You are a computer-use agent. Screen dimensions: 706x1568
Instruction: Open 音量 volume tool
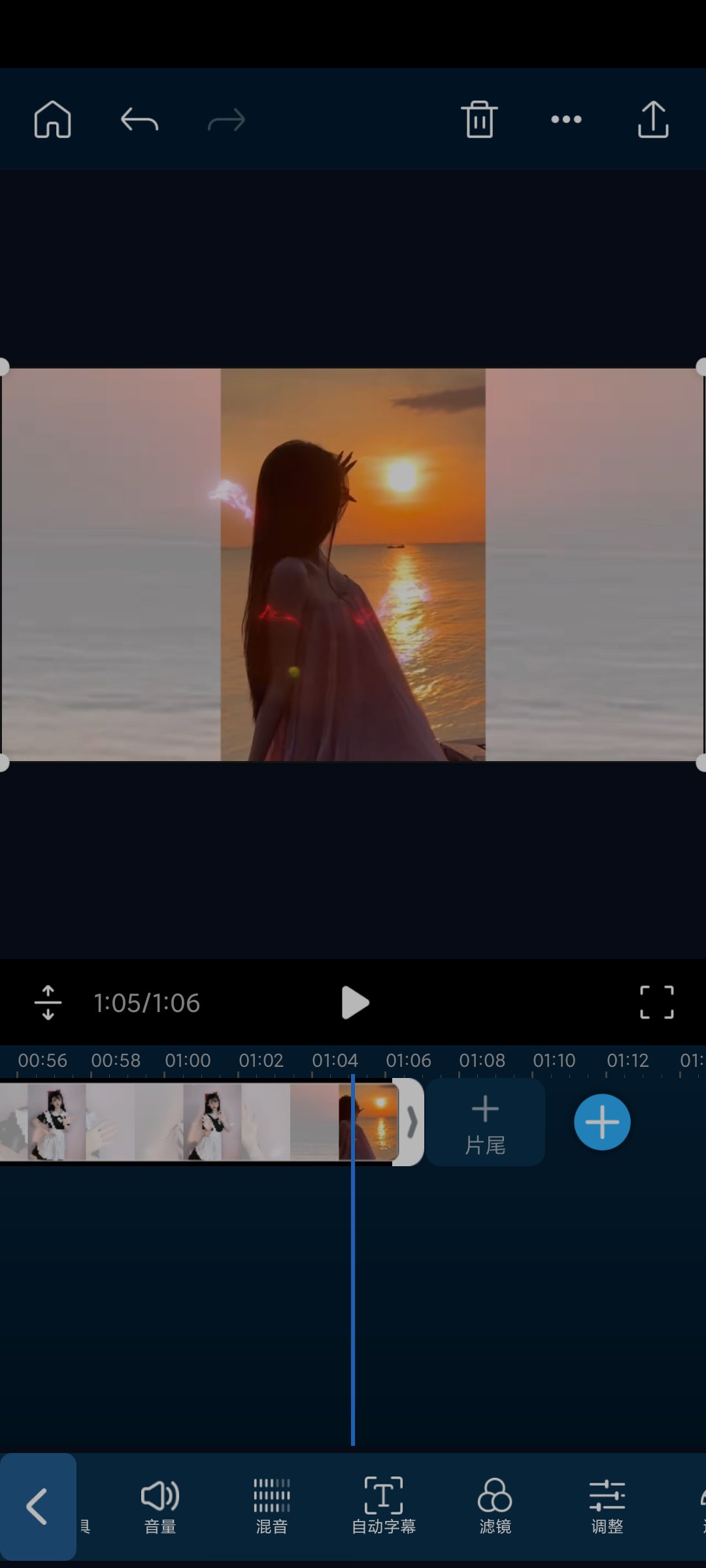[x=160, y=1507]
